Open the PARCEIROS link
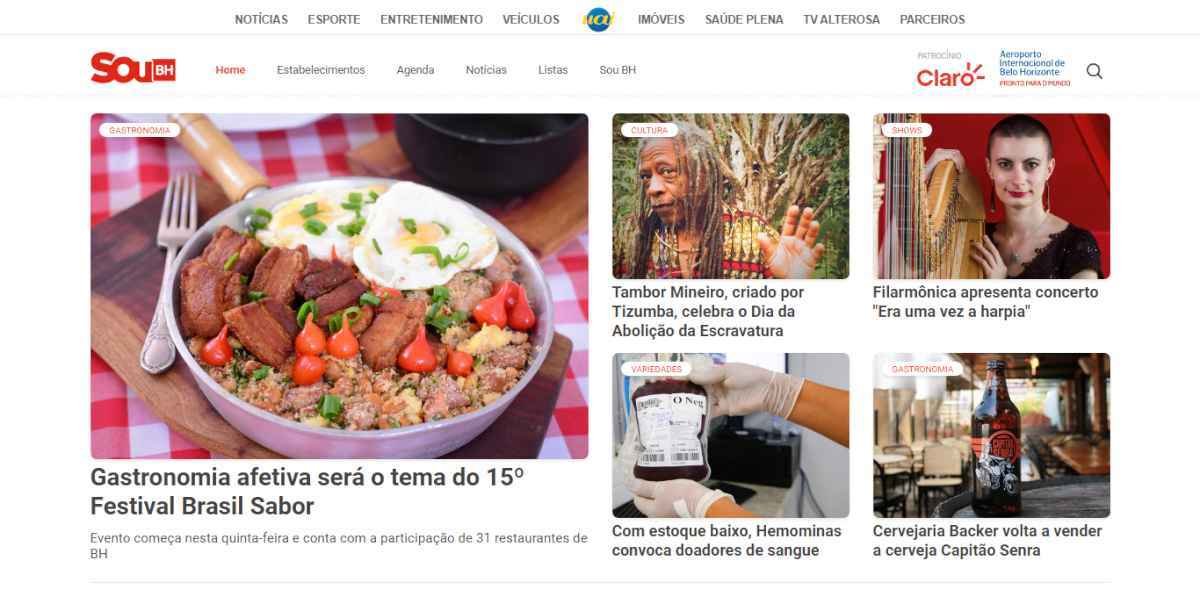The image size is (1200, 604). coord(932,19)
